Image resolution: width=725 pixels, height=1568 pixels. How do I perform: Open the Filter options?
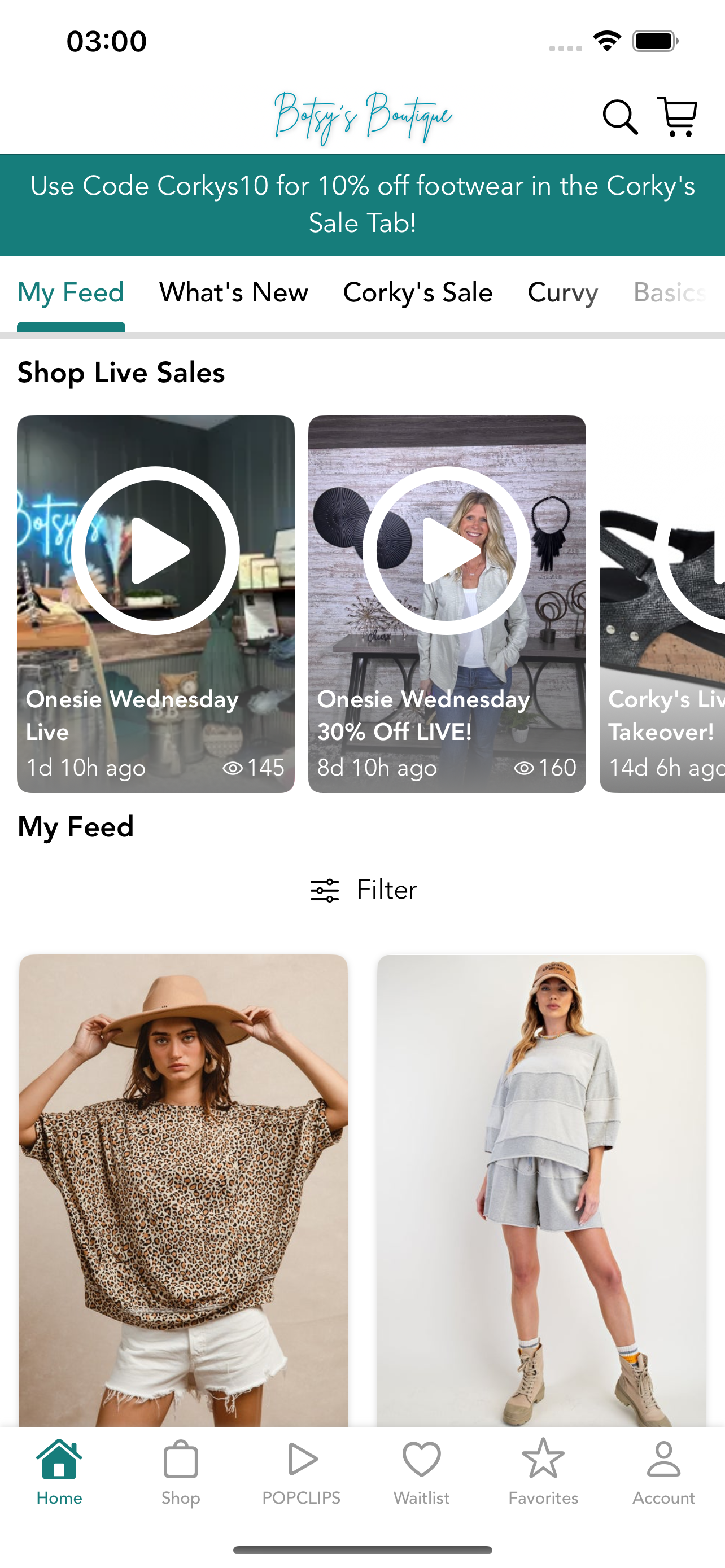coord(364,890)
